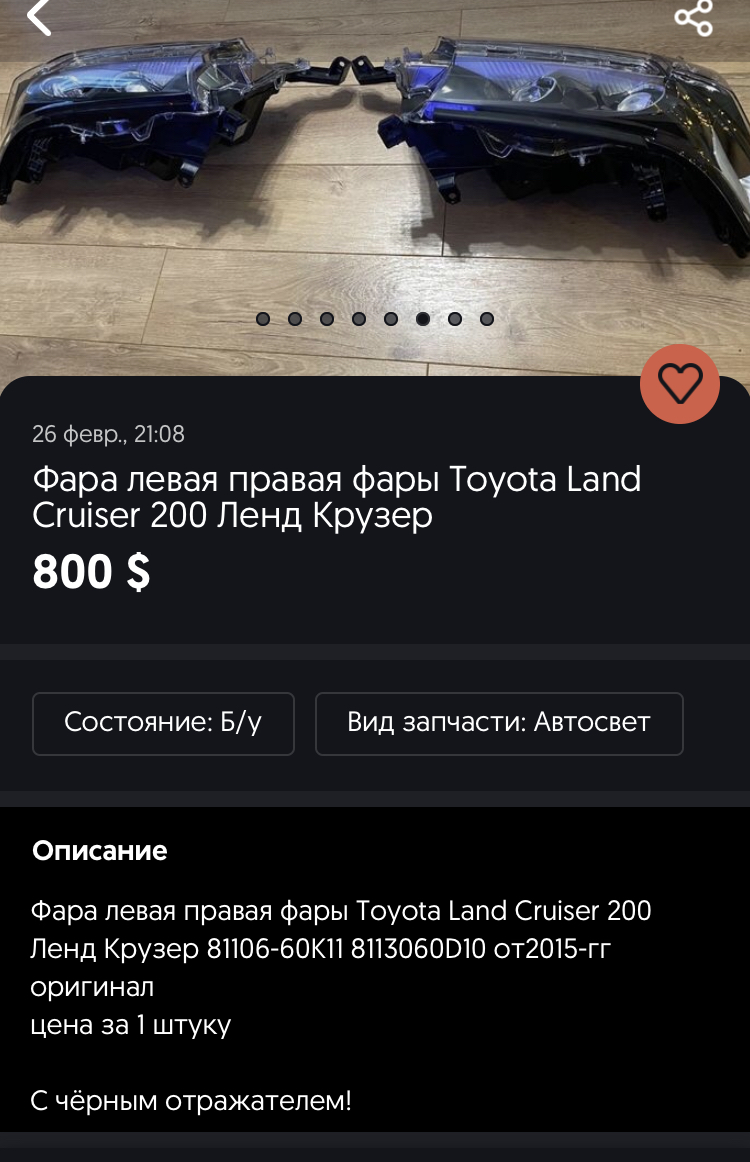Share this headlight listing
The image size is (750, 1162).
coord(693,17)
